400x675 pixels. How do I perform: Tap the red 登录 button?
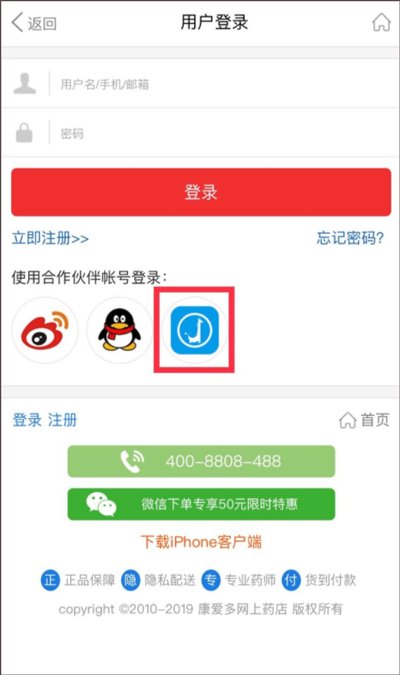(201, 192)
